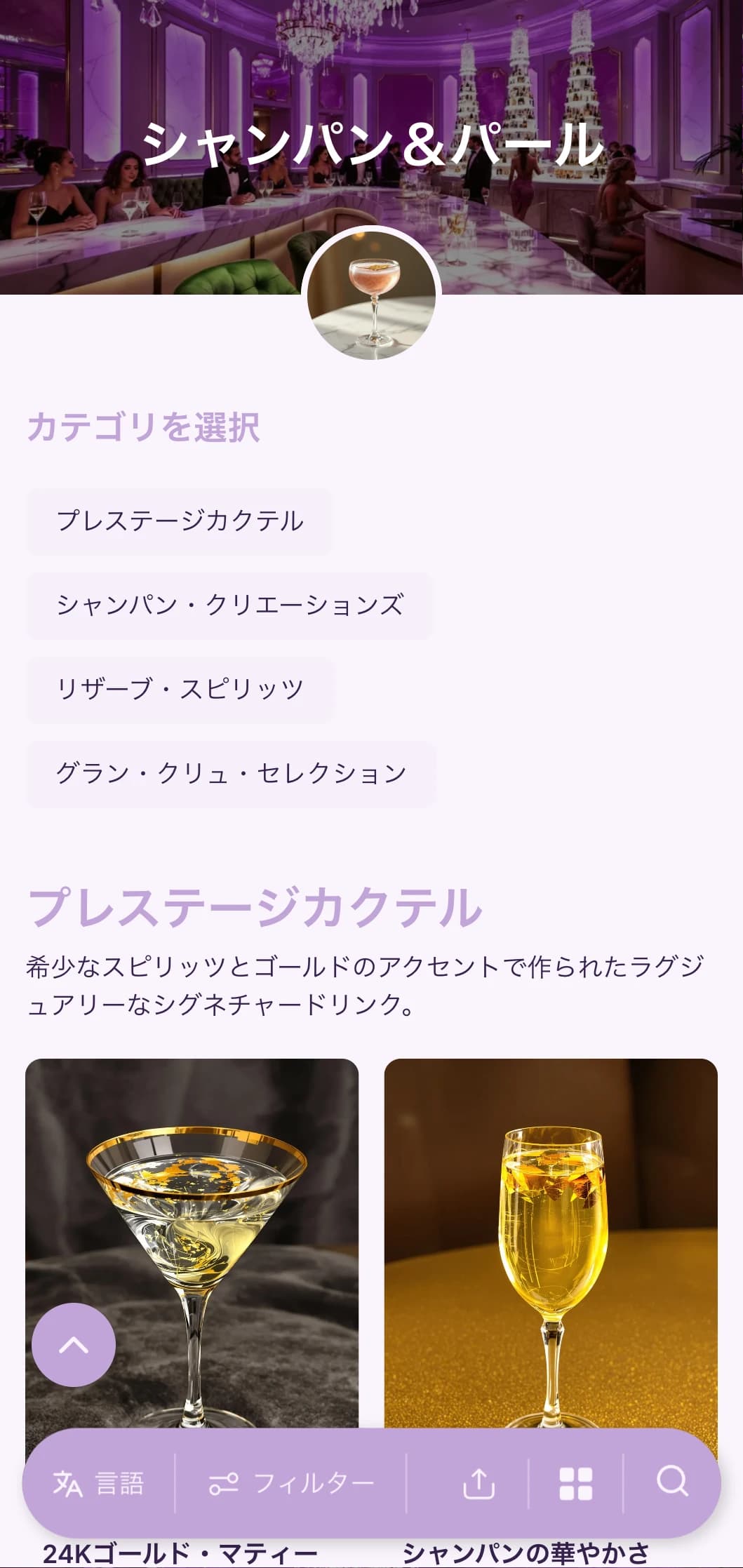743x1568 pixels.
Task: Choose the グラン・クリュ・セレクション category
Action: pos(231,774)
